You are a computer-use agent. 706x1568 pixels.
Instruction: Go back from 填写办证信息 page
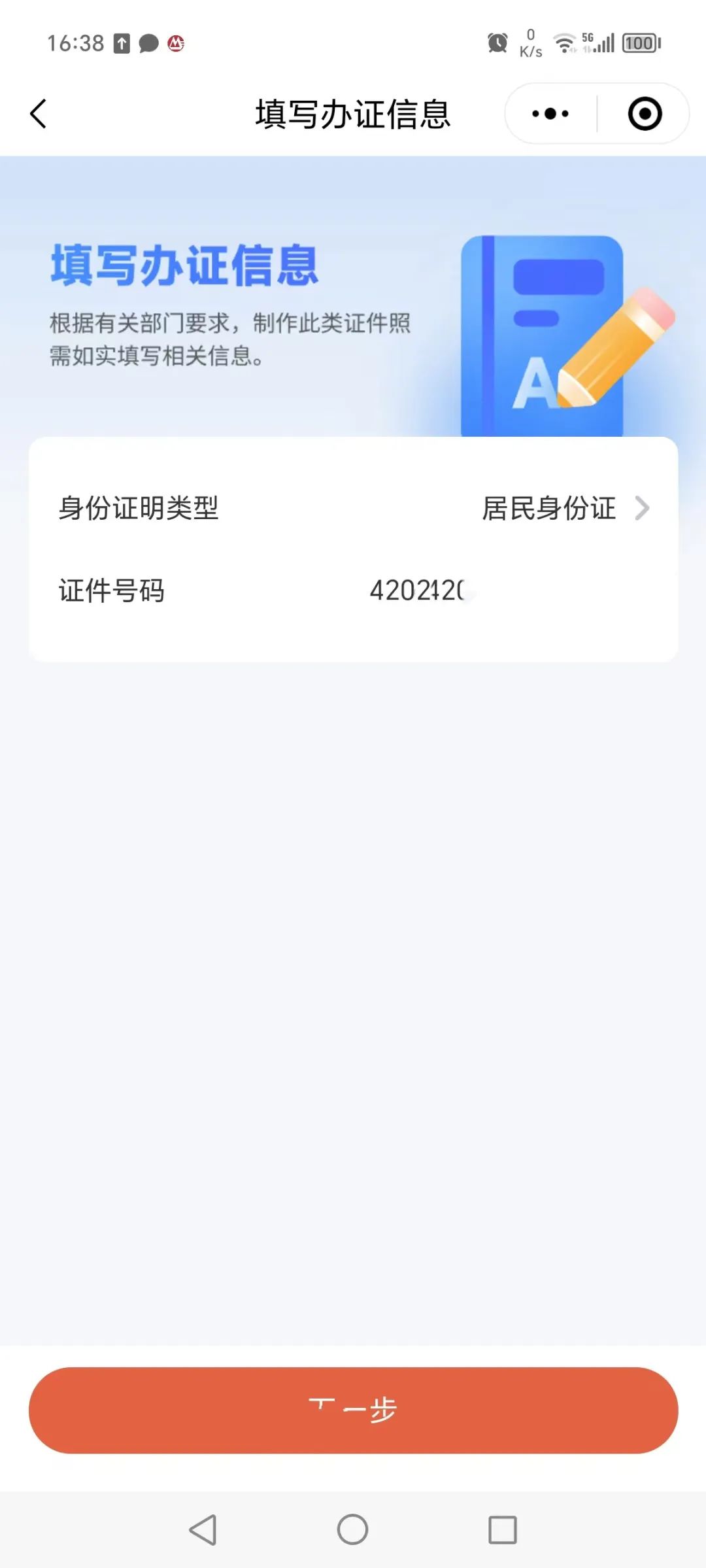click(x=39, y=114)
